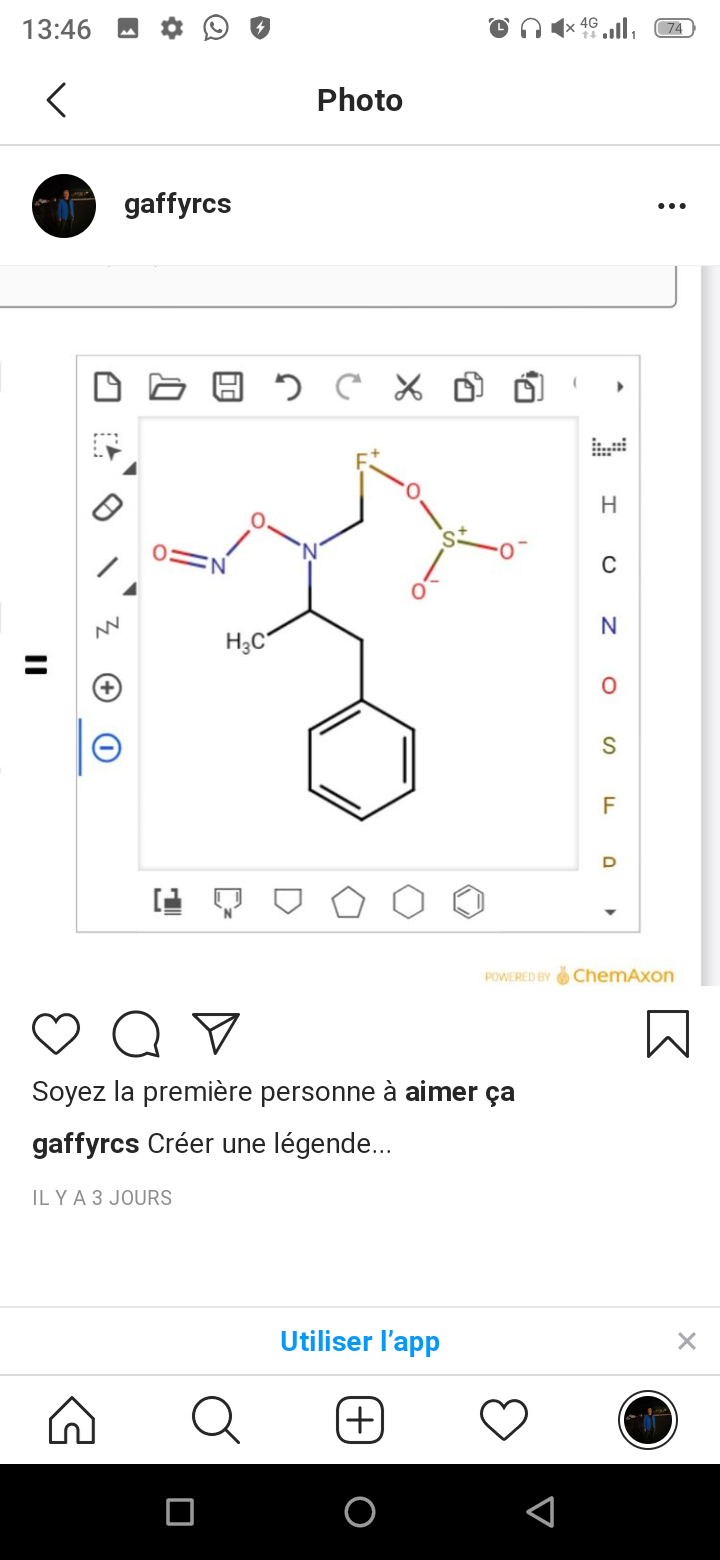
Task: Open recent apps with square button
Action: 180,1512
